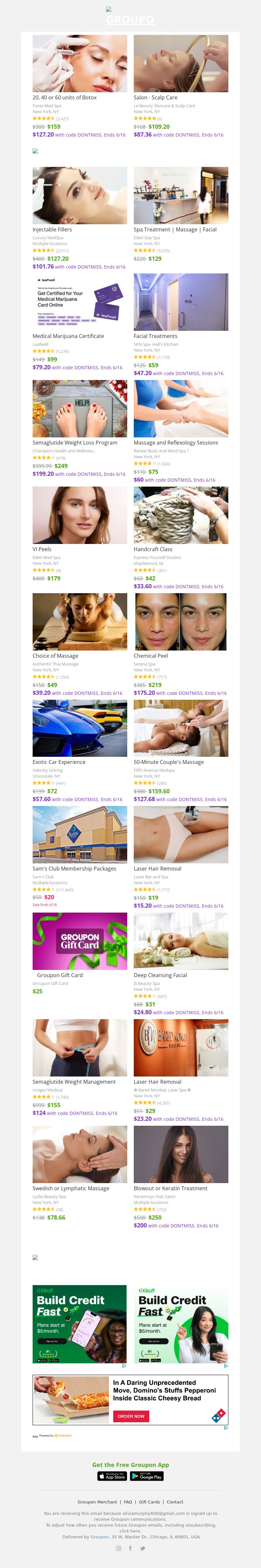View the Salon - Scalp Care deal
Image resolution: width=261 pixels, height=1568 pixels.
pyautogui.click(x=180, y=64)
